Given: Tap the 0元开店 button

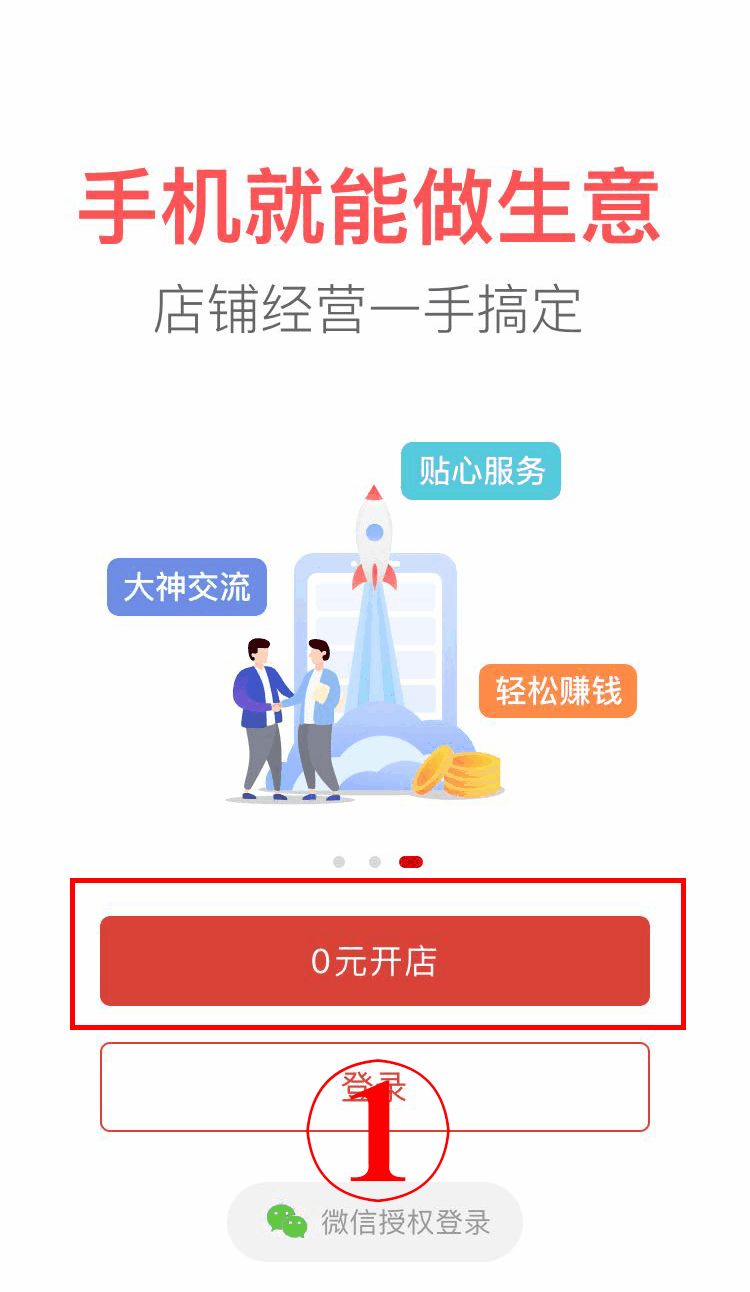Looking at the screenshot, I should 375,961.
